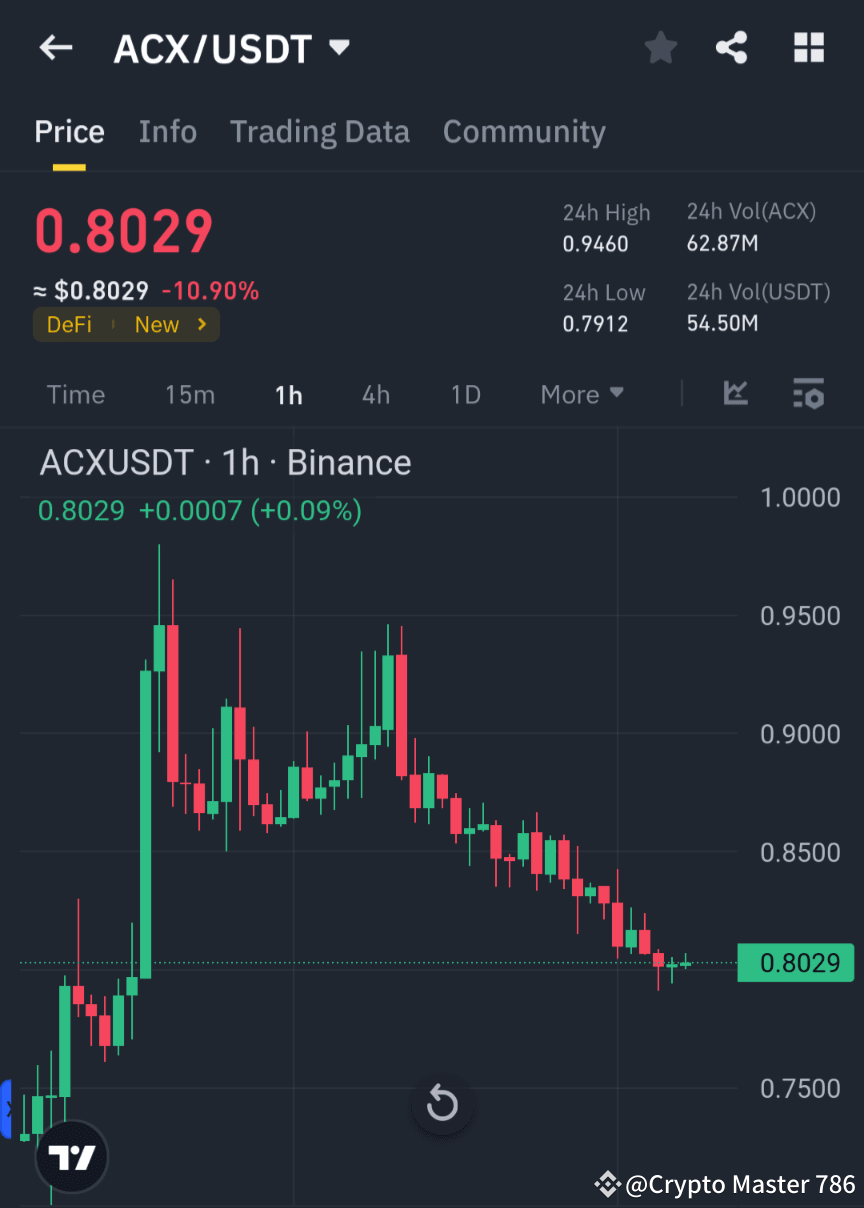Screen dimensions: 864x1208
Task: Enable the 1D candle interval
Action: point(464,394)
